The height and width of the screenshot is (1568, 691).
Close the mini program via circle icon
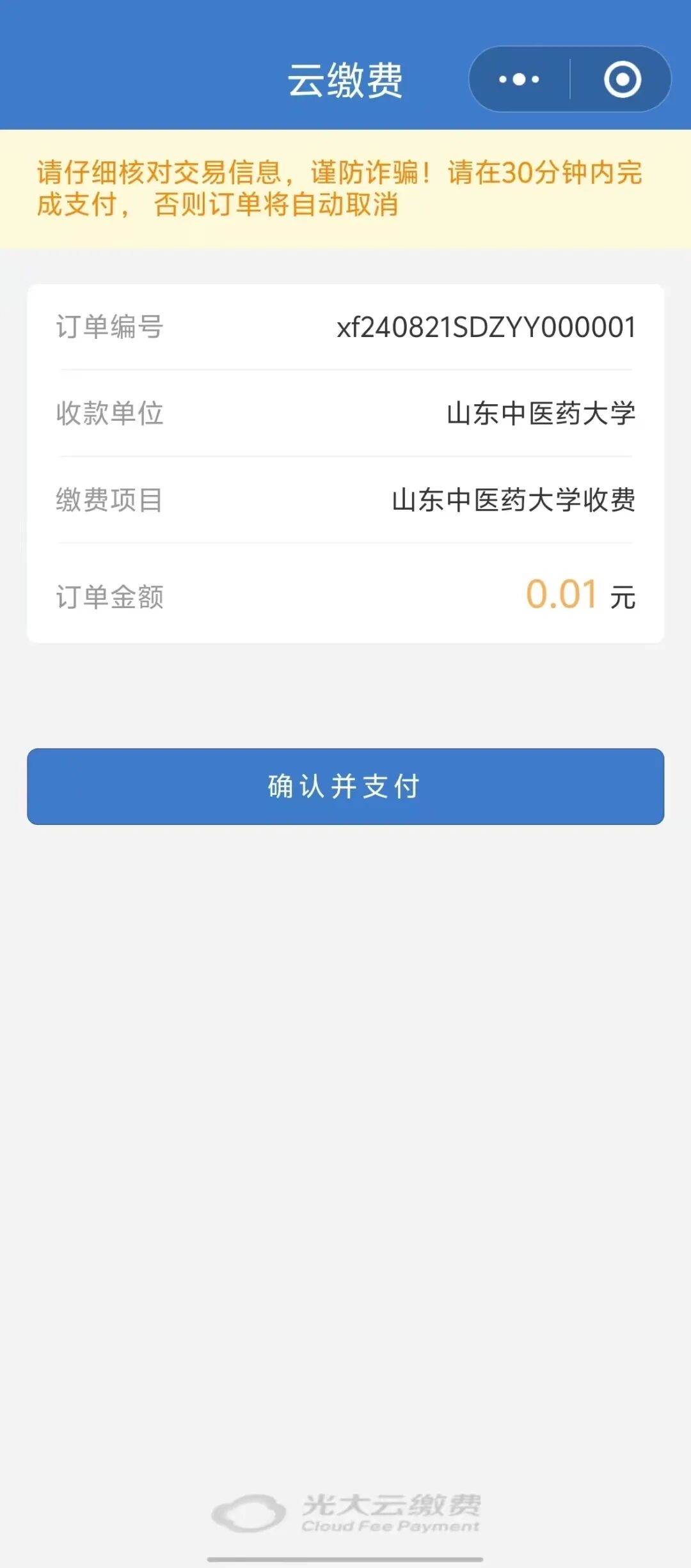(x=622, y=79)
